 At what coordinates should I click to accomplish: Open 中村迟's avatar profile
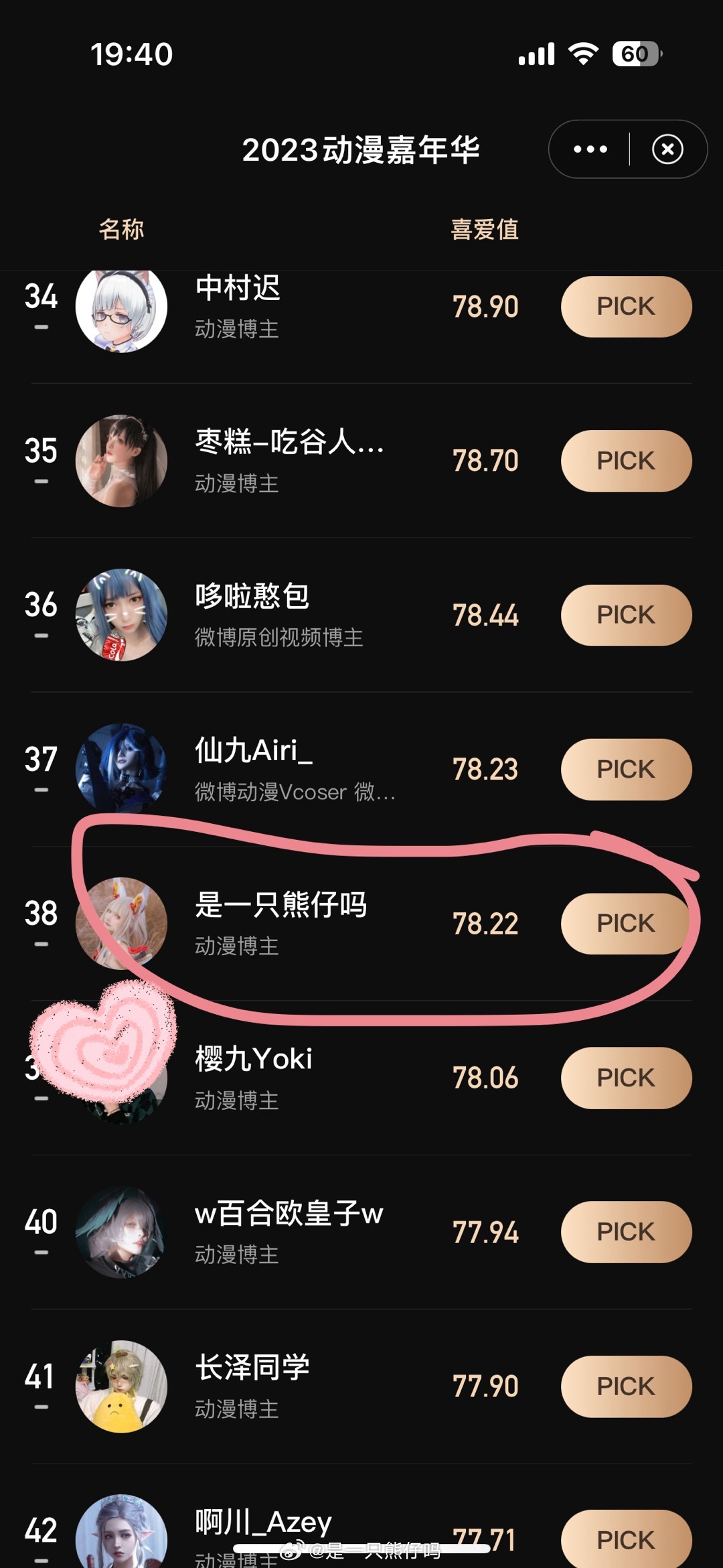[121, 309]
